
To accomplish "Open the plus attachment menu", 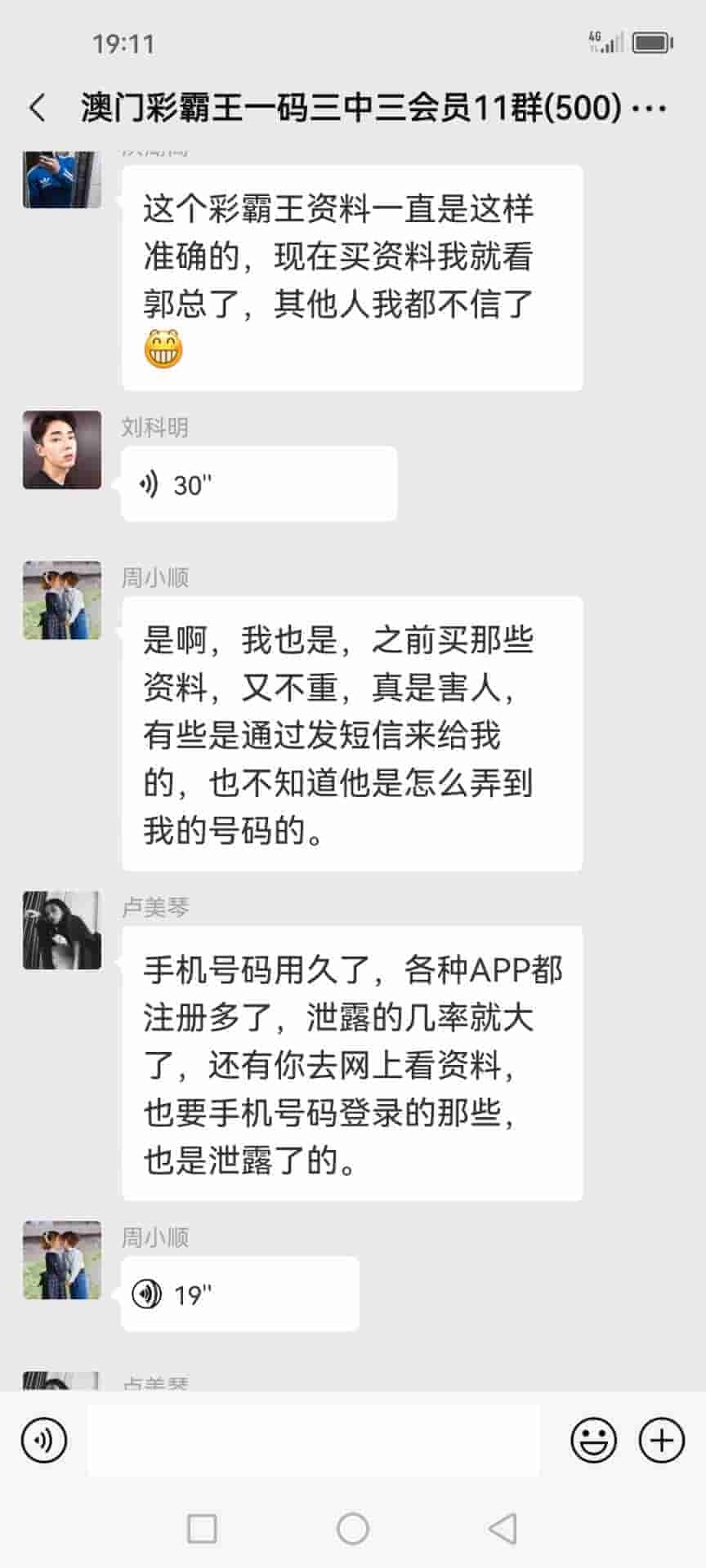I will pos(661,1440).
